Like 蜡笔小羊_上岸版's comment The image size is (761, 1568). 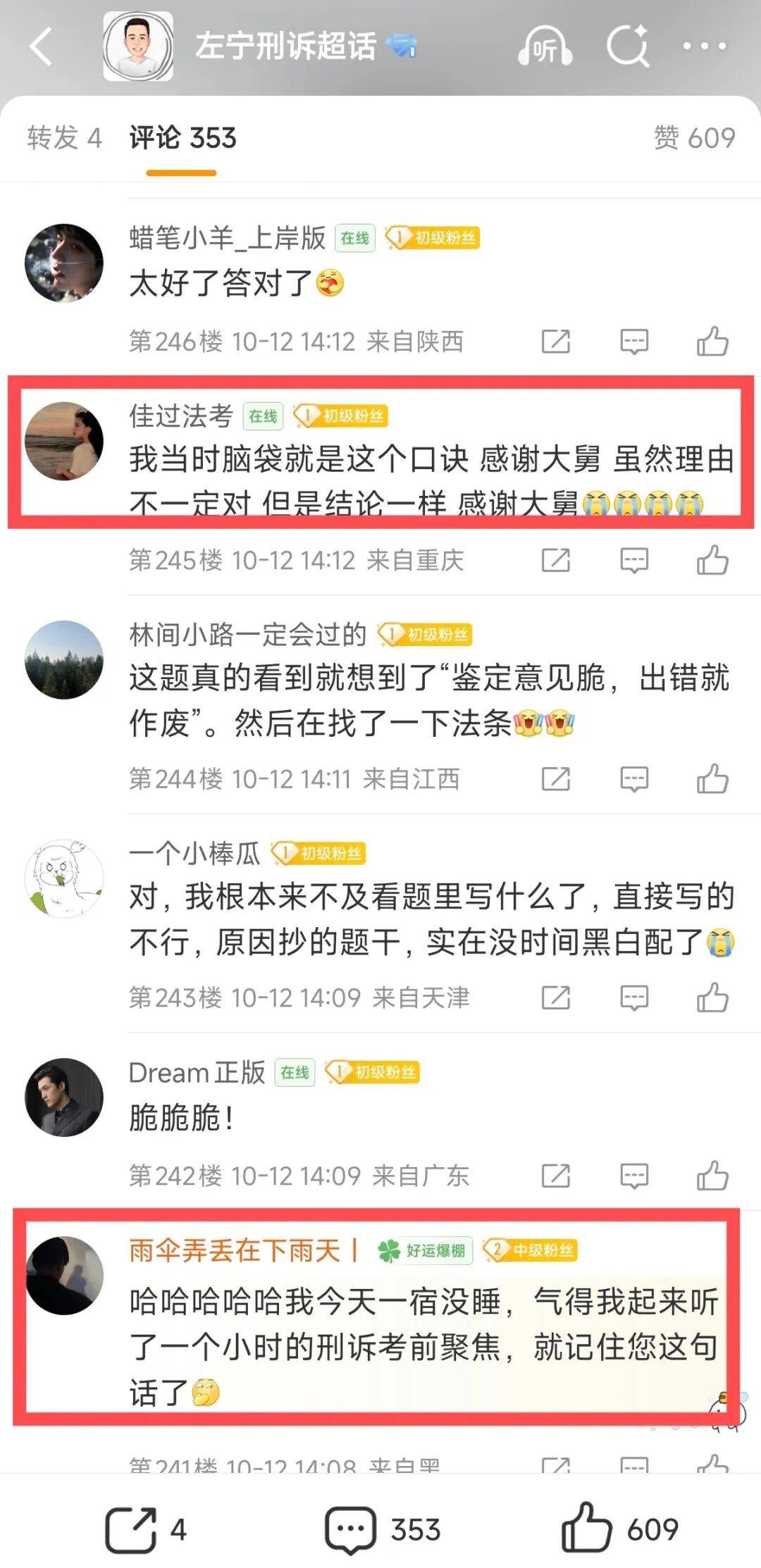coord(712,342)
